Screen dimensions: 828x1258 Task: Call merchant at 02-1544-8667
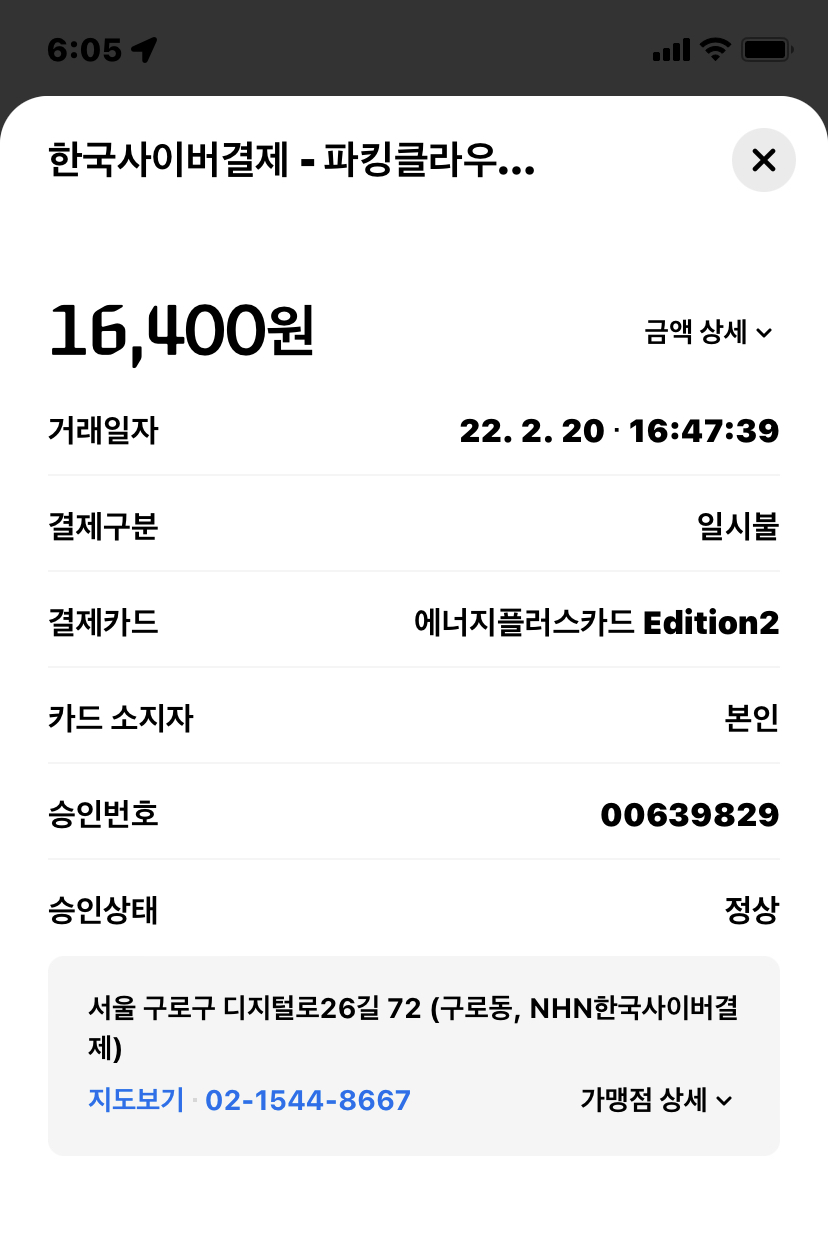pyautogui.click(x=308, y=1100)
